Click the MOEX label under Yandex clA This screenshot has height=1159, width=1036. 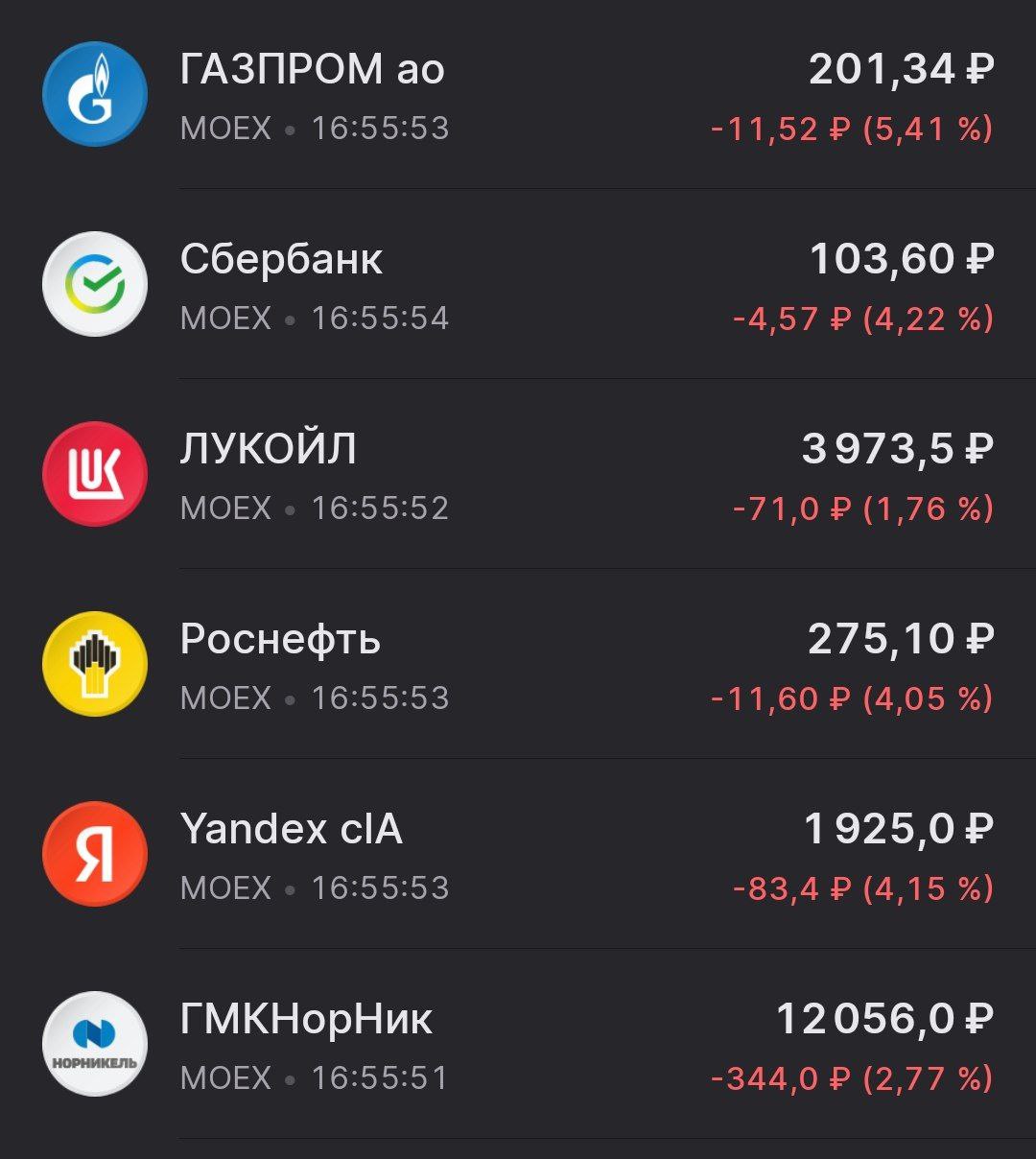223,887
